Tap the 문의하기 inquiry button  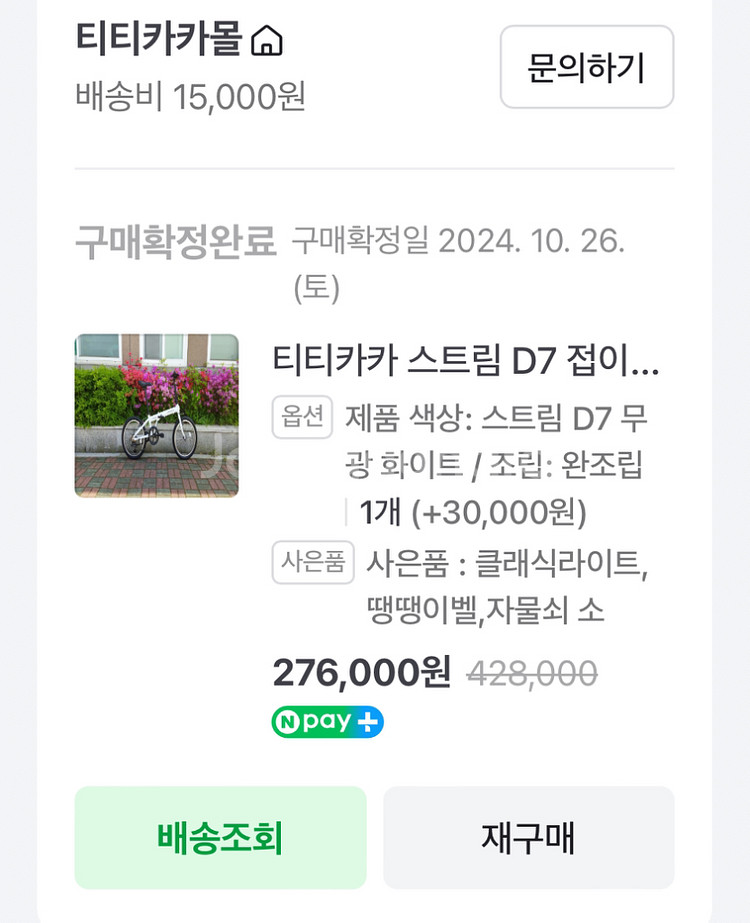coord(586,67)
